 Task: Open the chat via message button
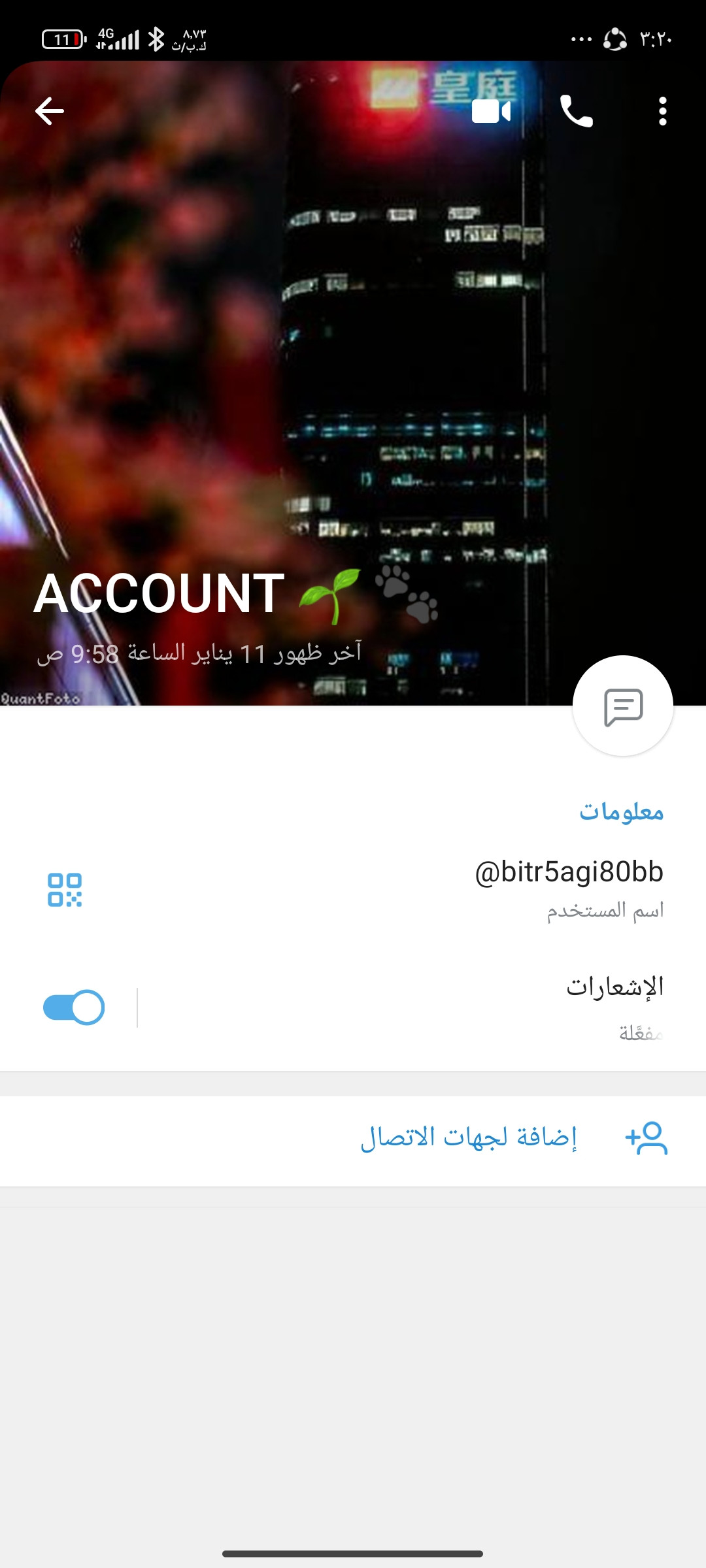click(622, 706)
